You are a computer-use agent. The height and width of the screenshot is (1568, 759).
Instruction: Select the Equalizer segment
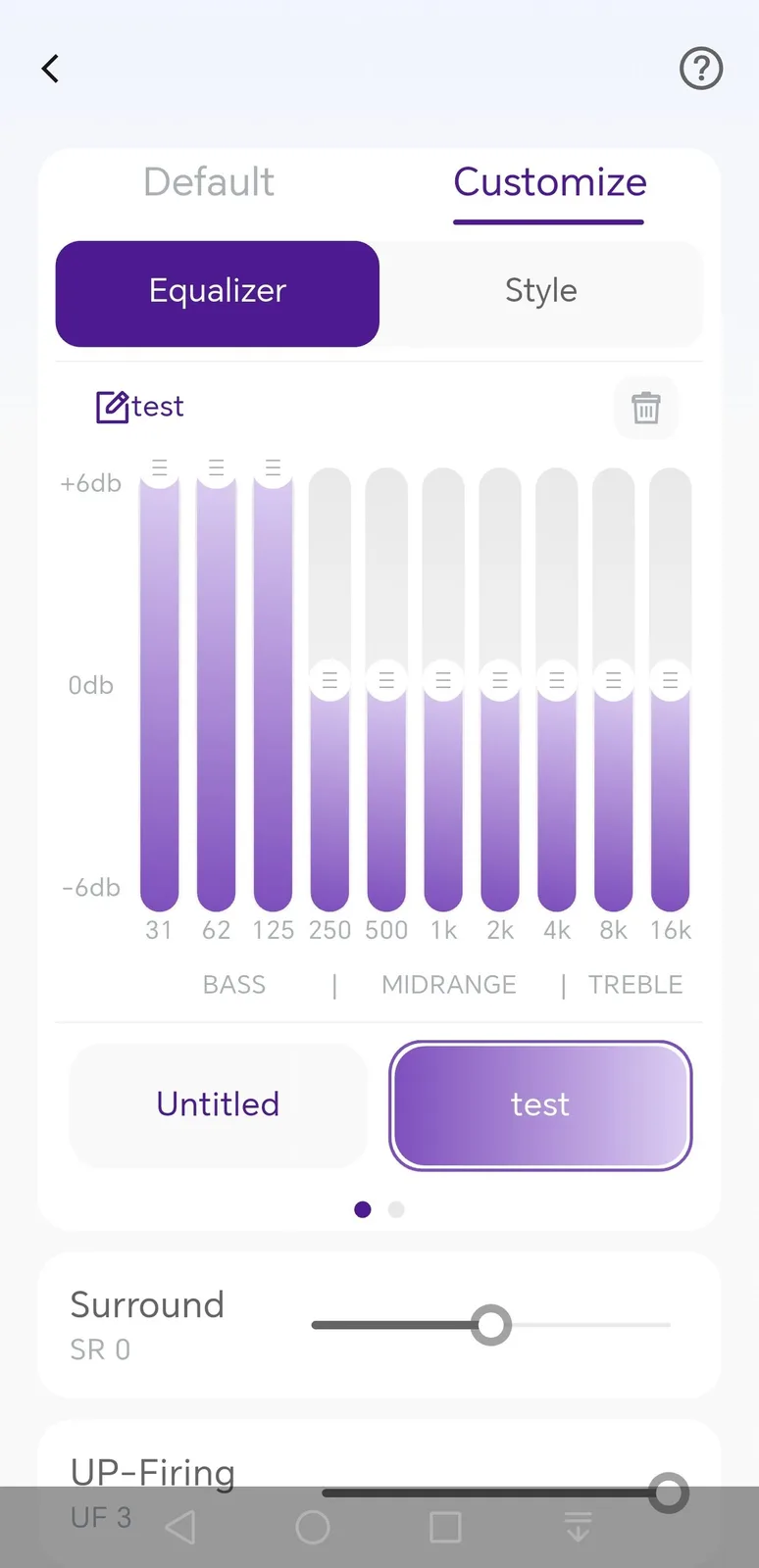click(x=218, y=293)
